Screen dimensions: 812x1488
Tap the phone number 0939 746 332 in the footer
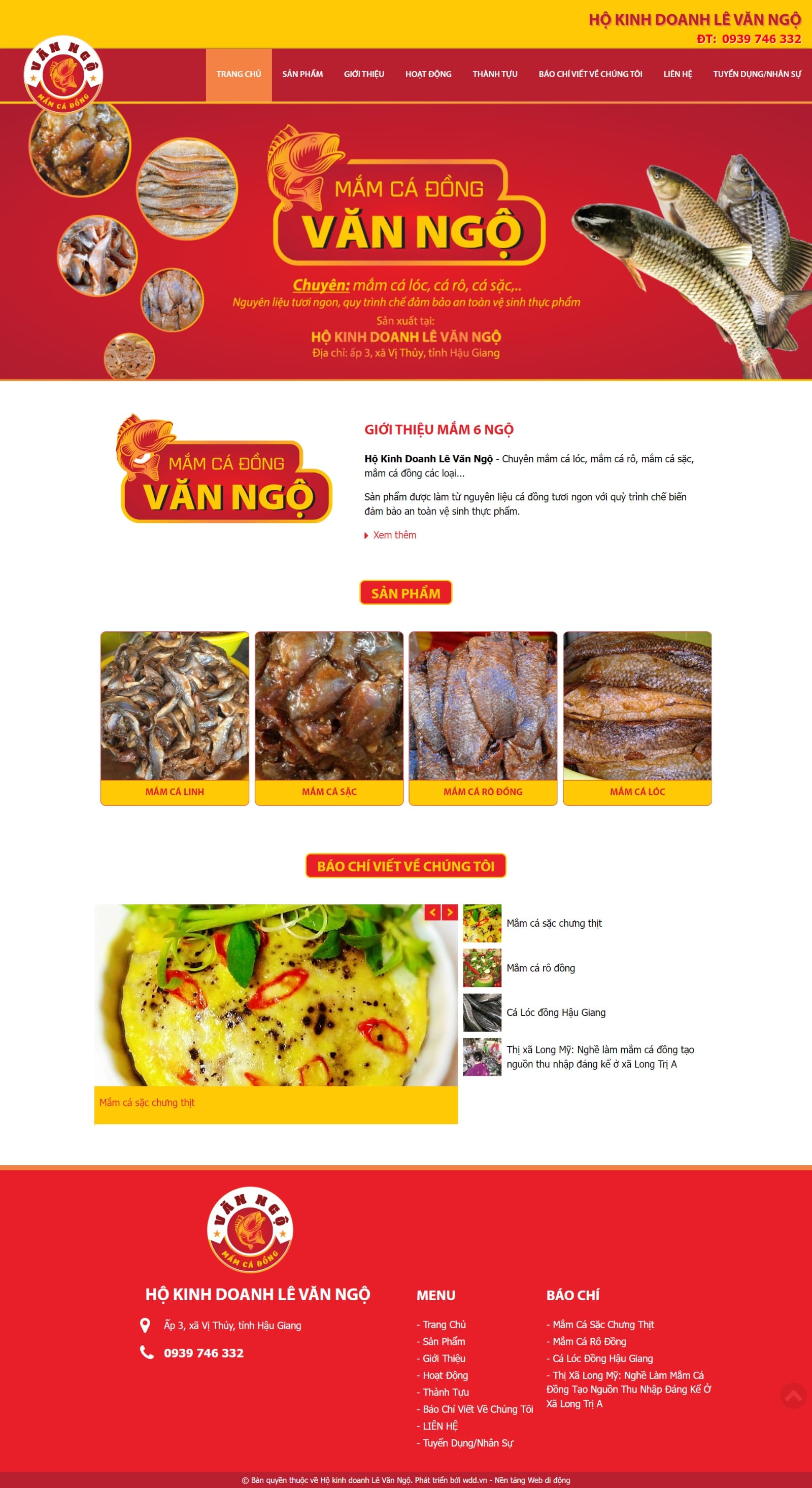204,1353
